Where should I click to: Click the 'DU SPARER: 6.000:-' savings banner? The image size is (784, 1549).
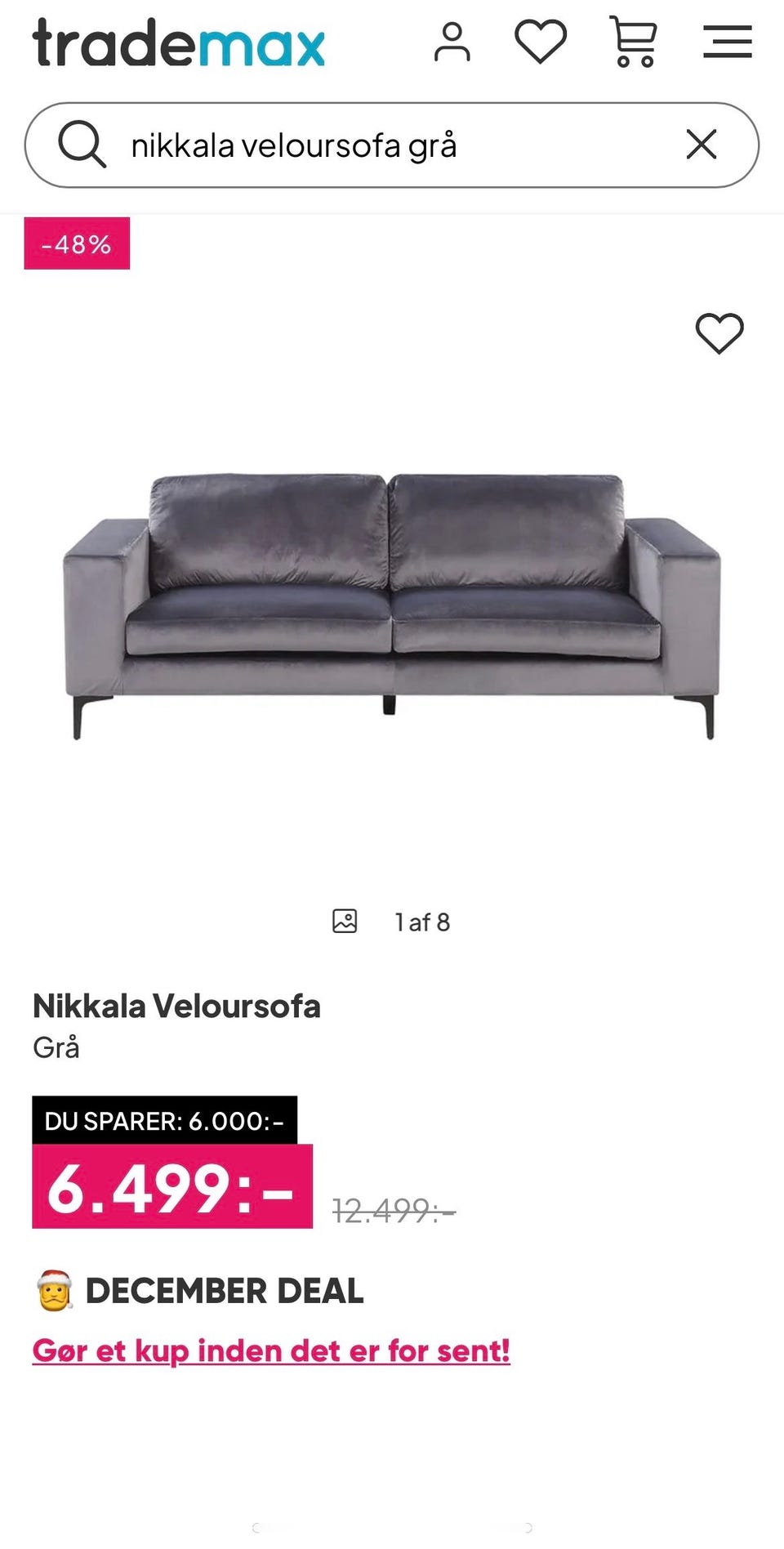pyautogui.click(x=166, y=1121)
